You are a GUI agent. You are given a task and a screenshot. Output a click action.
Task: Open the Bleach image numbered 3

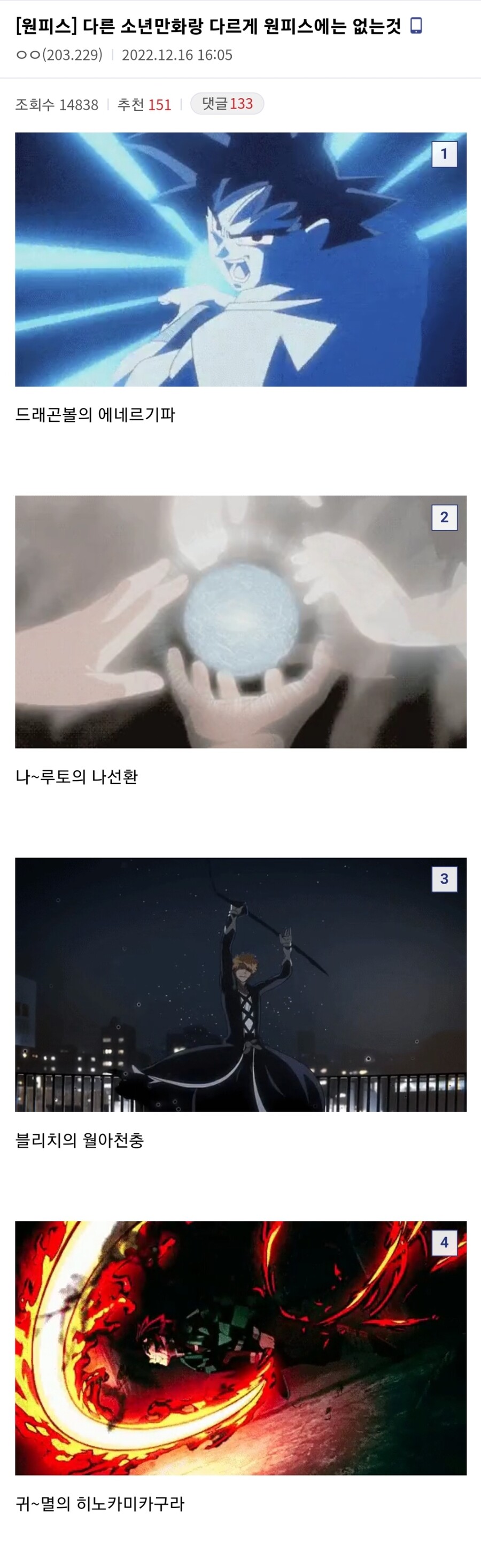pyautogui.click(x=241, y=984)
